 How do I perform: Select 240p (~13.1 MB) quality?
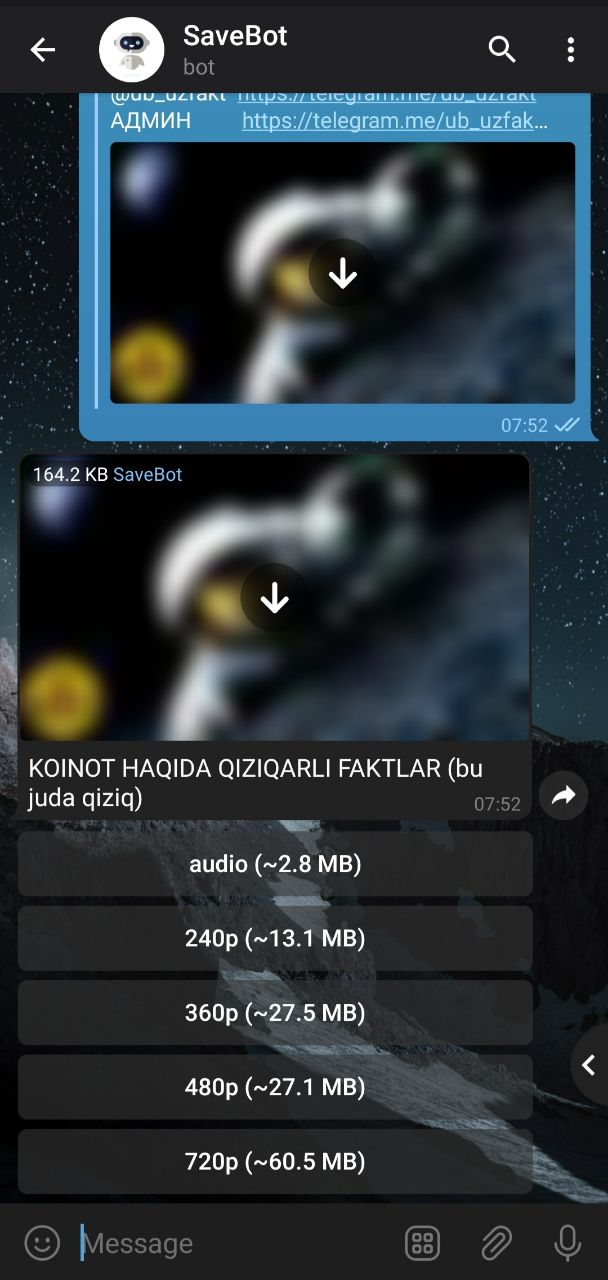(275, 938)
